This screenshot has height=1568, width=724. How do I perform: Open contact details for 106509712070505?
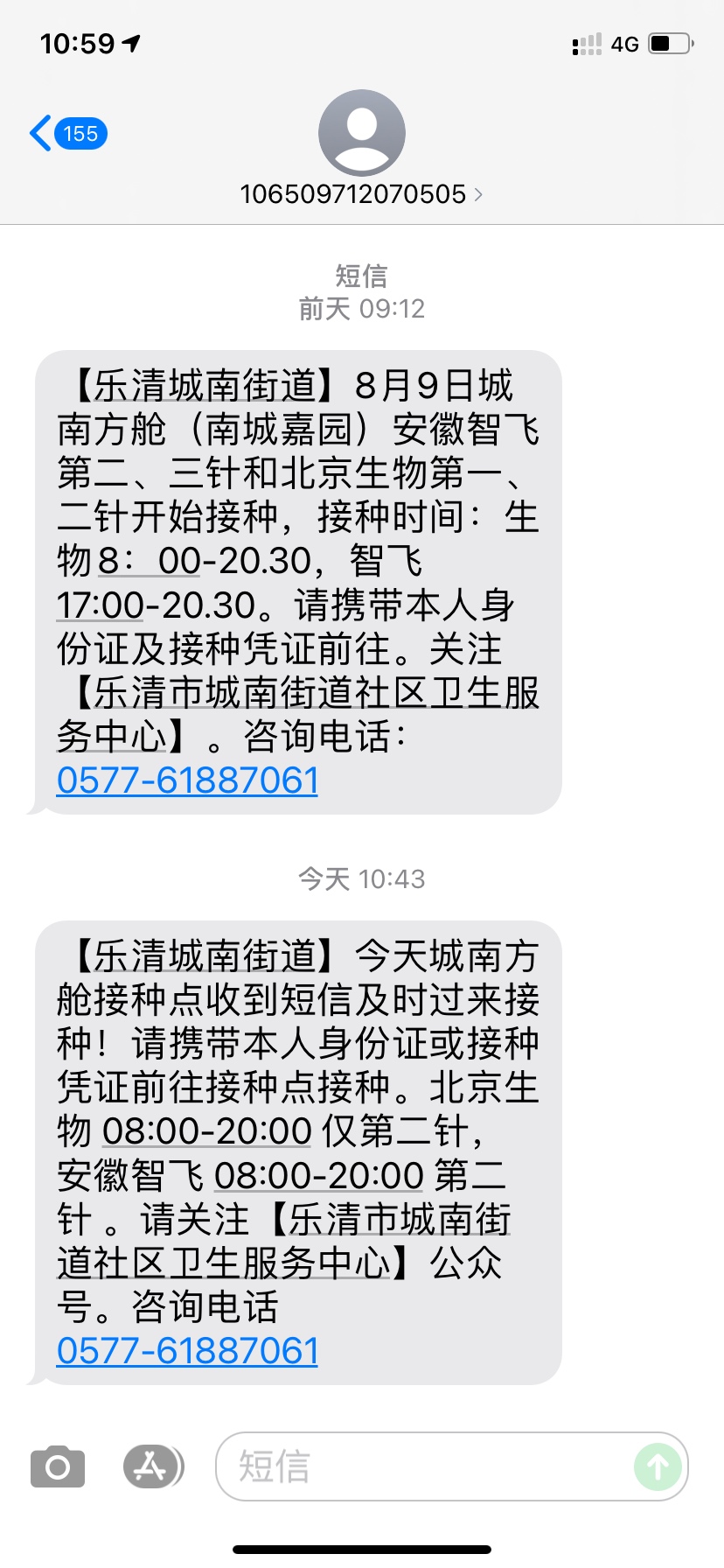point(361,193)
